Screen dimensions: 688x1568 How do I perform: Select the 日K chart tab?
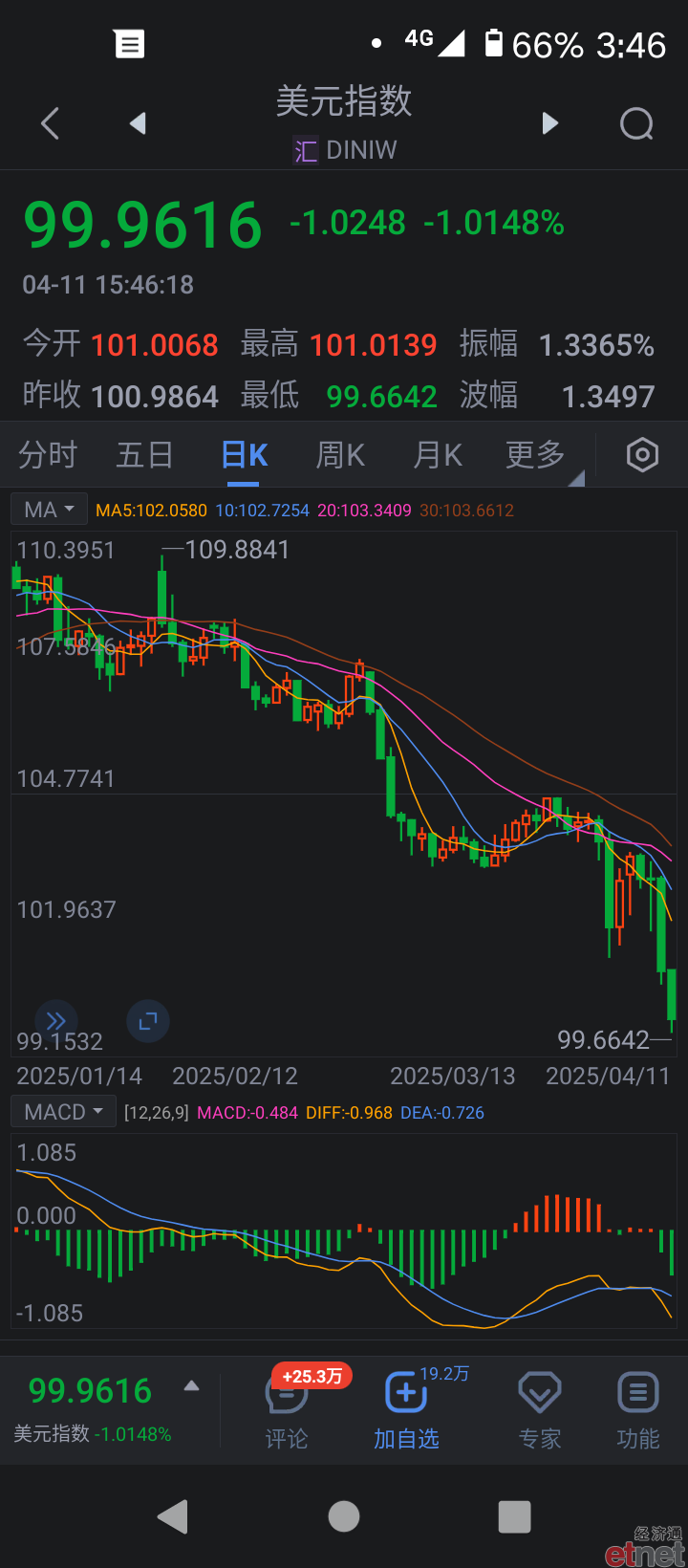245,456
